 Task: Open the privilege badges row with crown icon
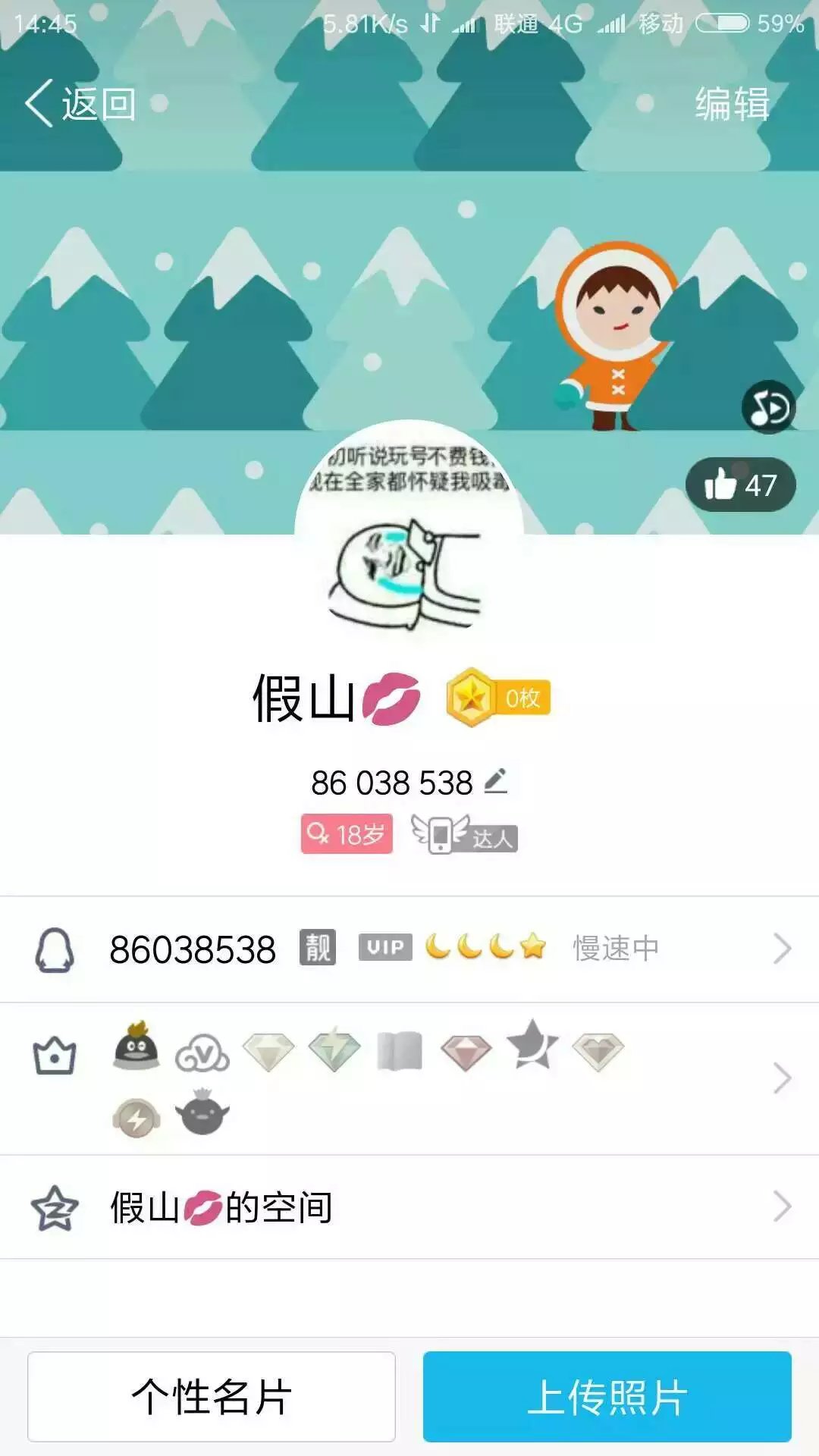409,1078
